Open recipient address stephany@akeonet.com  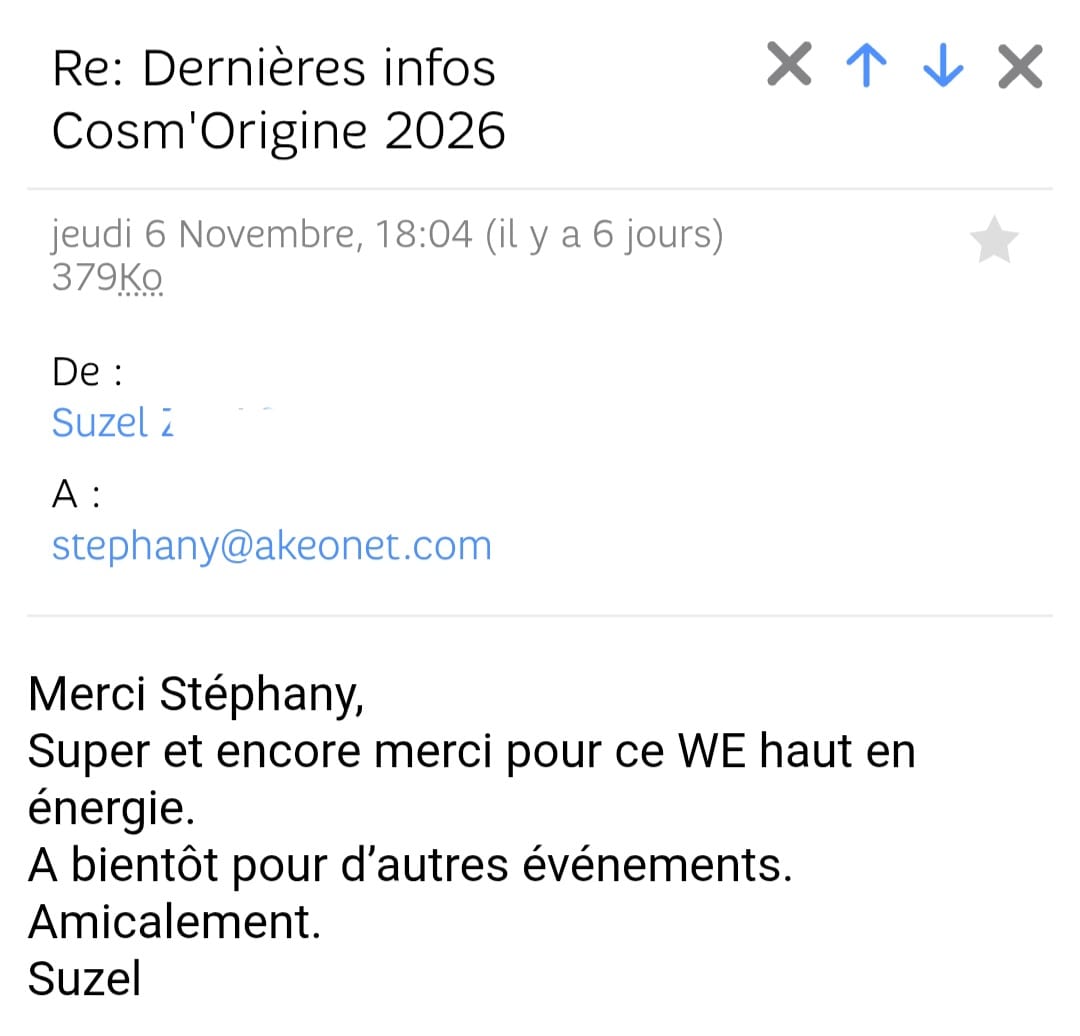[271, 546]
